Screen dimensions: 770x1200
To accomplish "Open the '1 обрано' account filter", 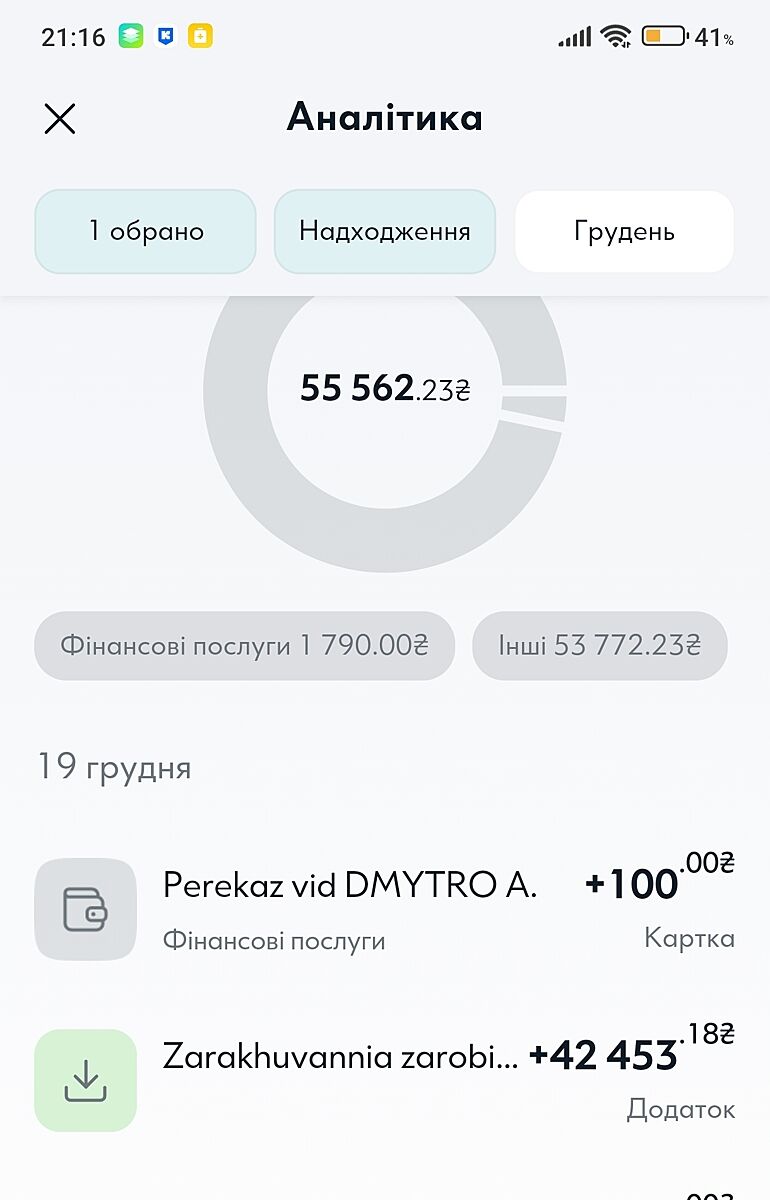I will pos(146,232).
